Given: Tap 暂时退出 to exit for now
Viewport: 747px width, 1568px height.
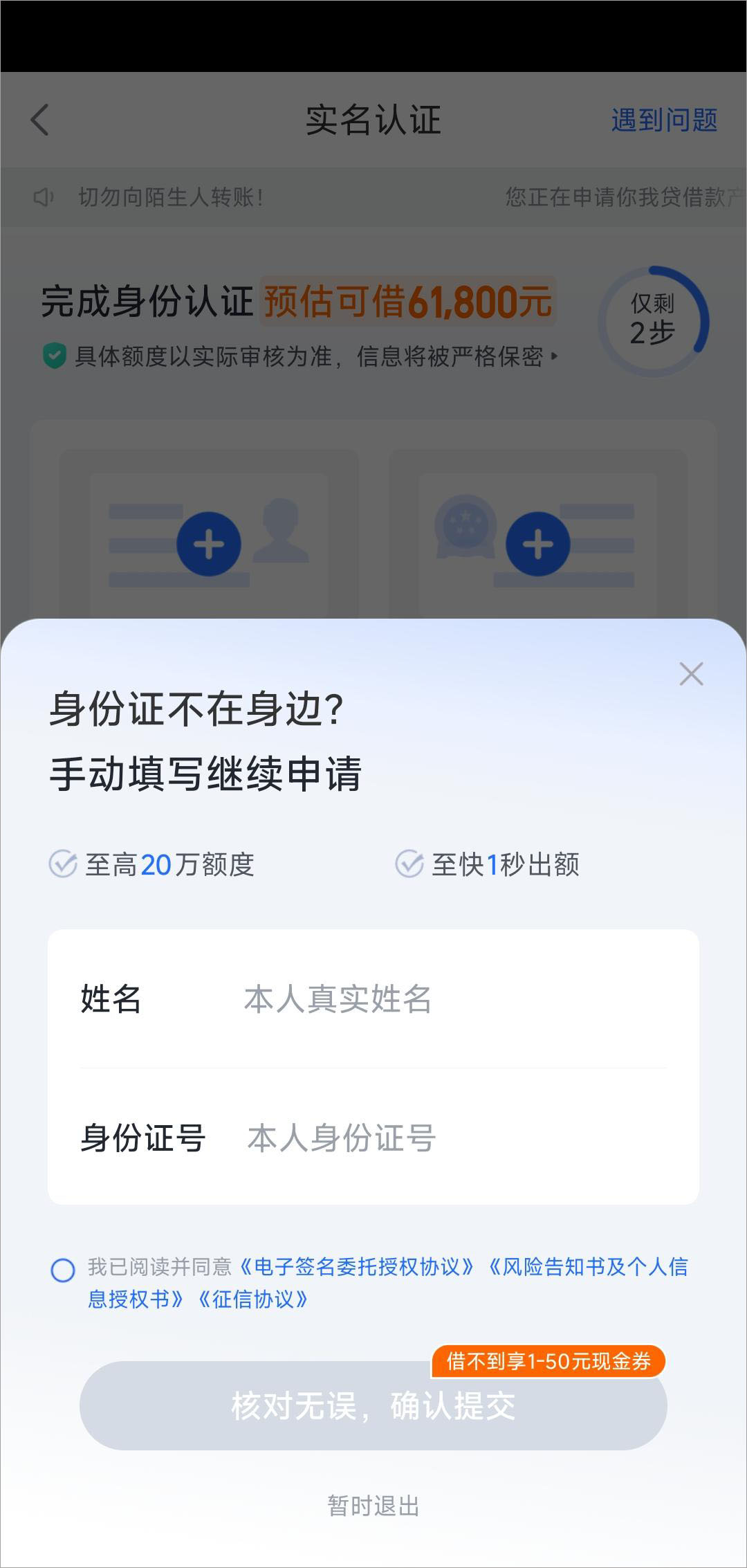Looking at the screenshot, I should coord(373,1506).
